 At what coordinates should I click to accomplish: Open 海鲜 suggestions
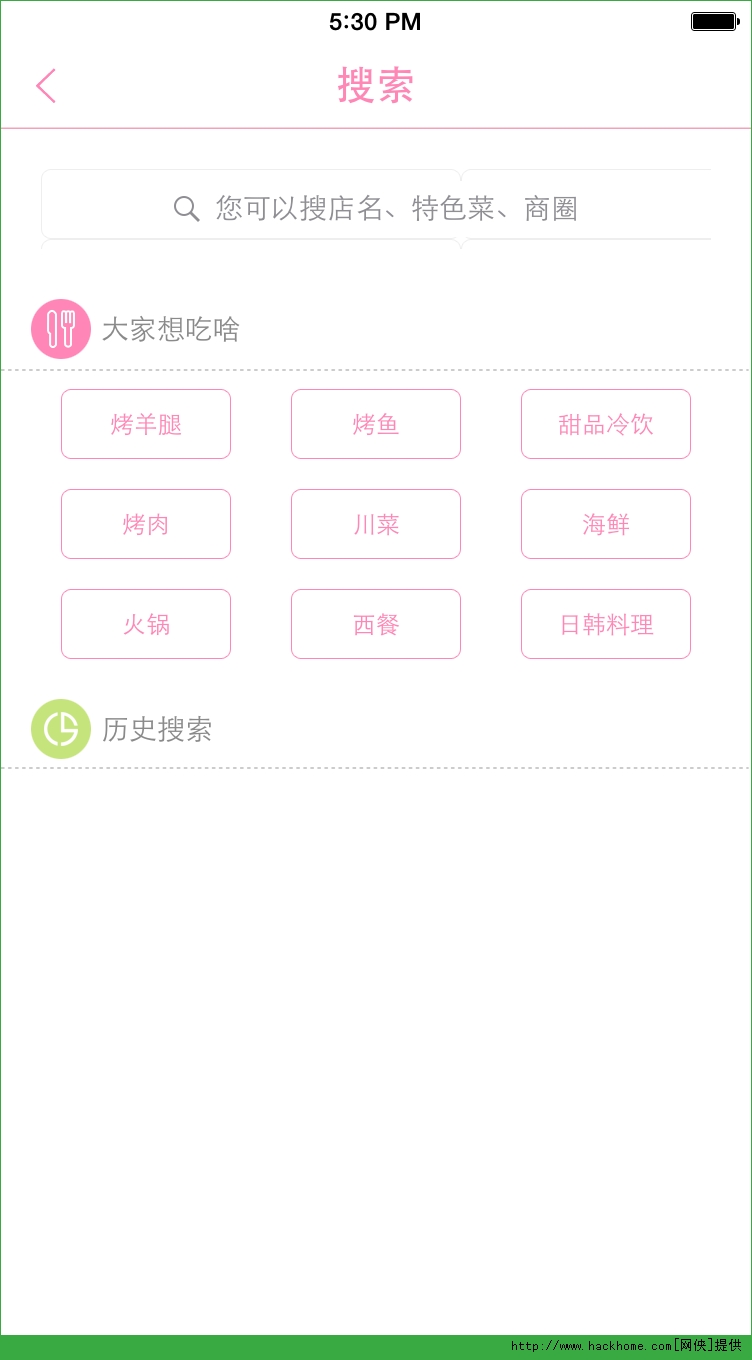(x=606, y=524)
